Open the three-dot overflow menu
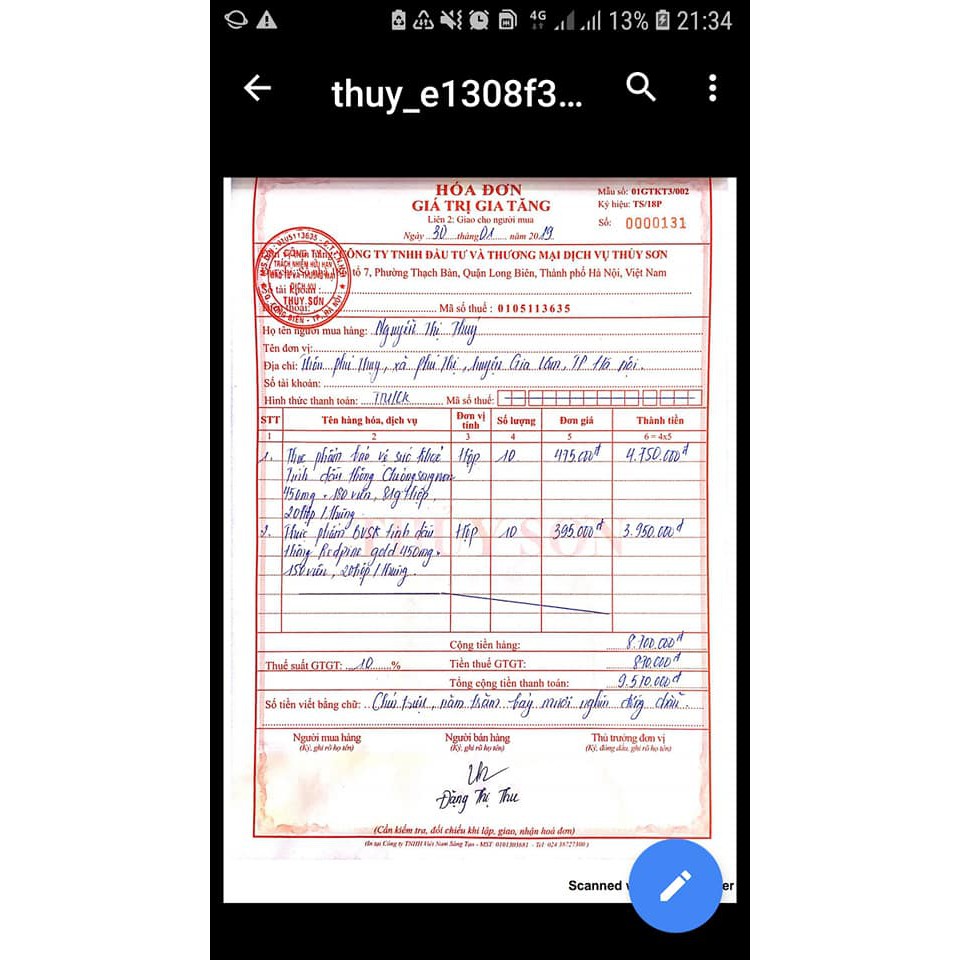This screenshot has height=960, width=960. [x=712, y=88]
